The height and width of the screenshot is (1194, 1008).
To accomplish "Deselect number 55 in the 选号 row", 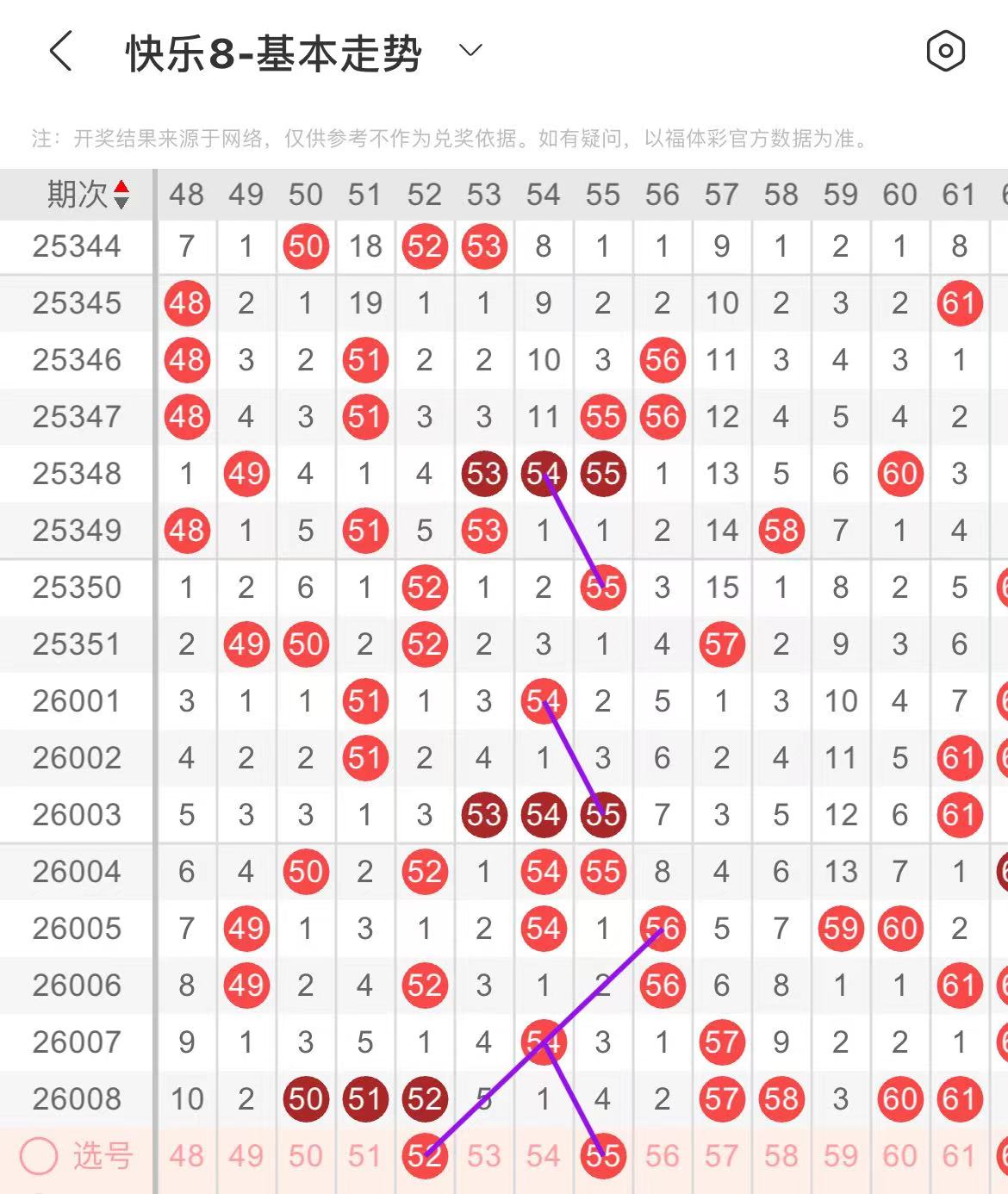I will [x=602, y=1156].
